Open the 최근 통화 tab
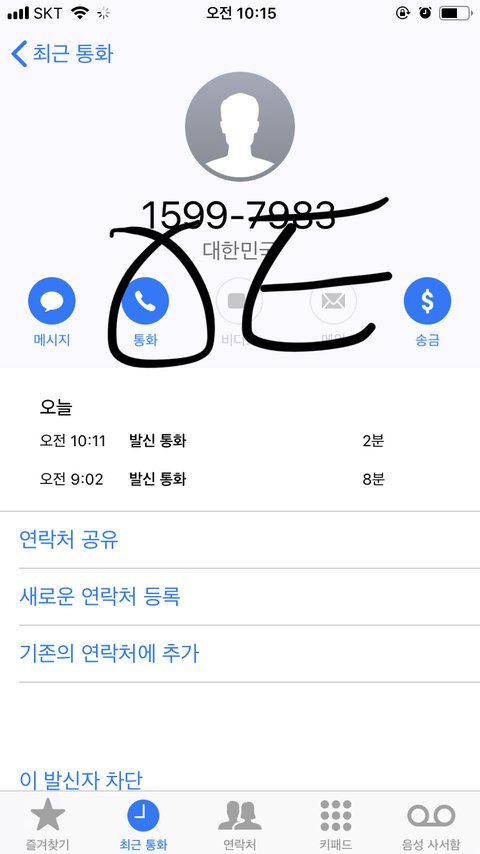Screen dimensions: 480x854 [x=143, y=824]
